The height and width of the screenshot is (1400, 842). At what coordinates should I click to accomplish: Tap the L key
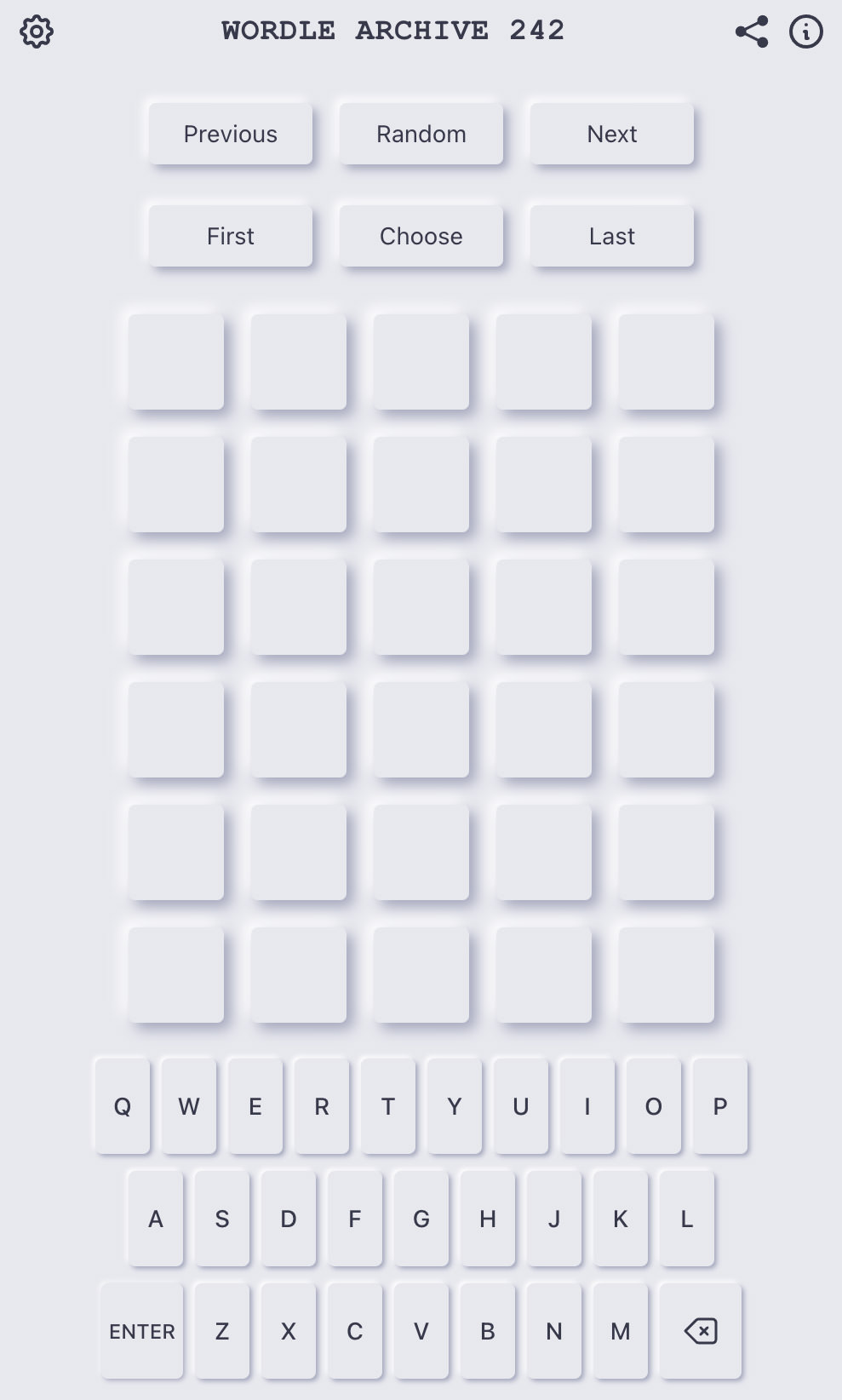pyautogui.click(x=687, y=1219)
